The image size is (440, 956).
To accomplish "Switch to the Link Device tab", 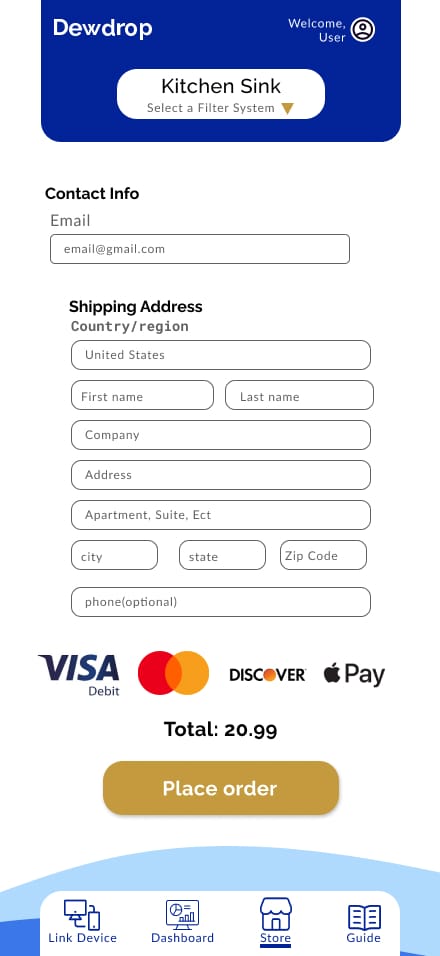I will 82,922.
